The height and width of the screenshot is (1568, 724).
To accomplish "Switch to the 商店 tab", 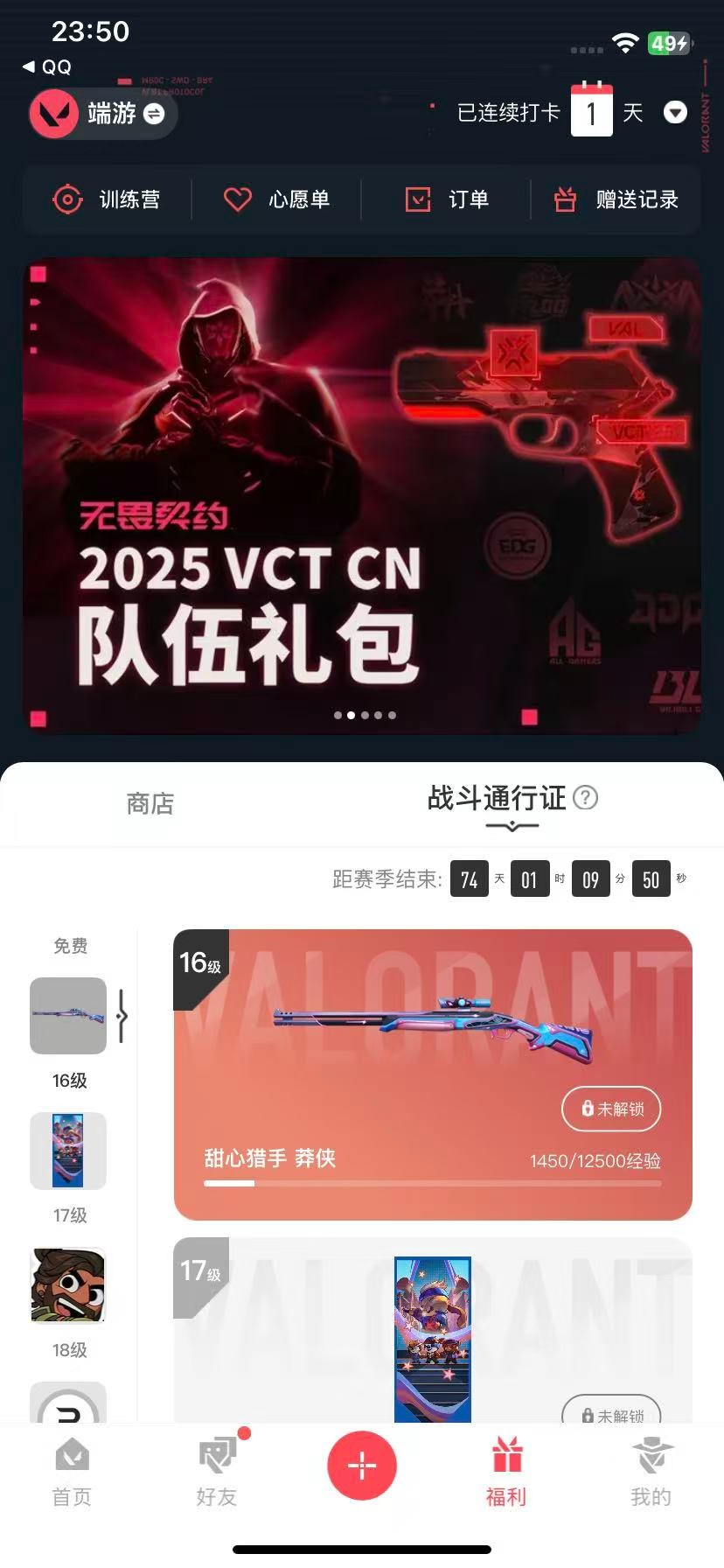I will point(150,803).
